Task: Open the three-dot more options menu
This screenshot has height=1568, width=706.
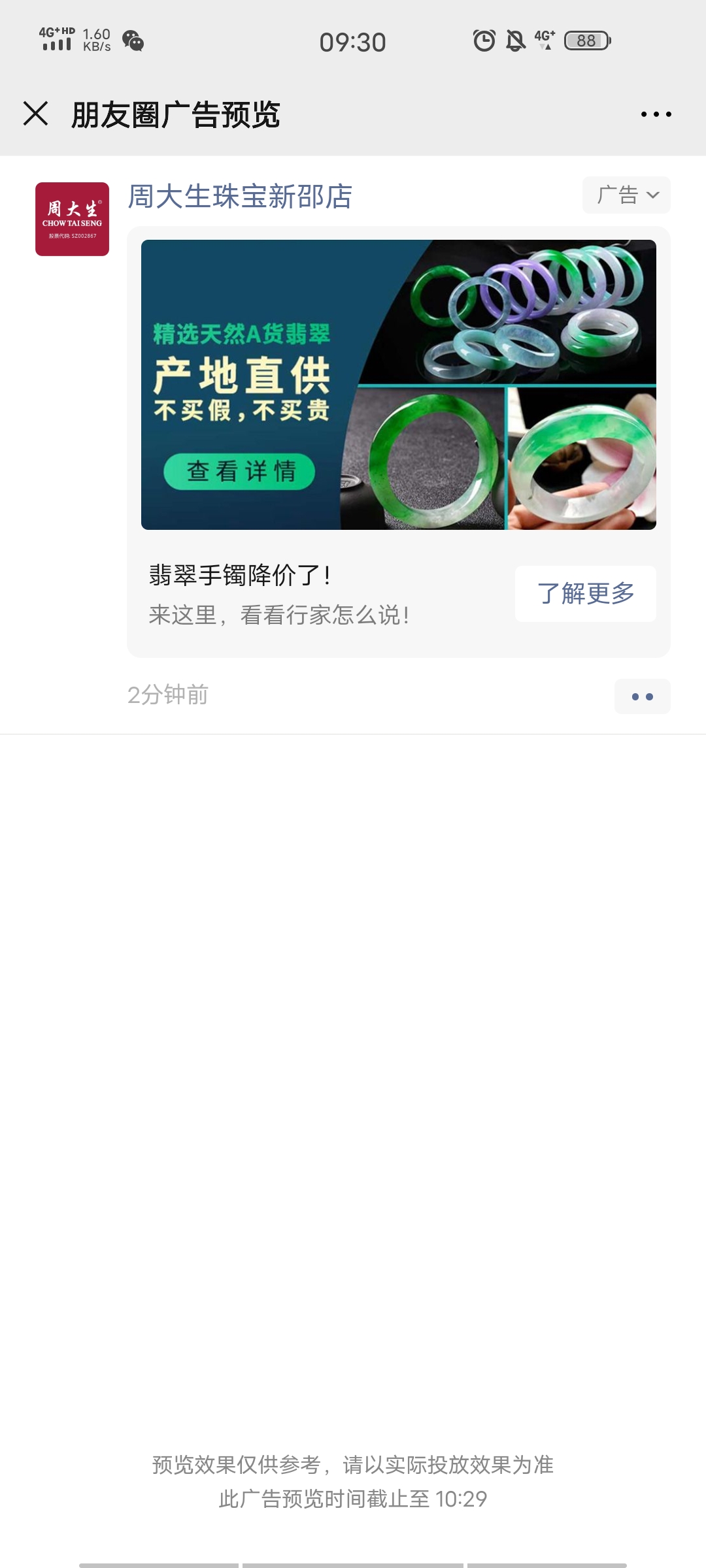Action: coord(657,114)
